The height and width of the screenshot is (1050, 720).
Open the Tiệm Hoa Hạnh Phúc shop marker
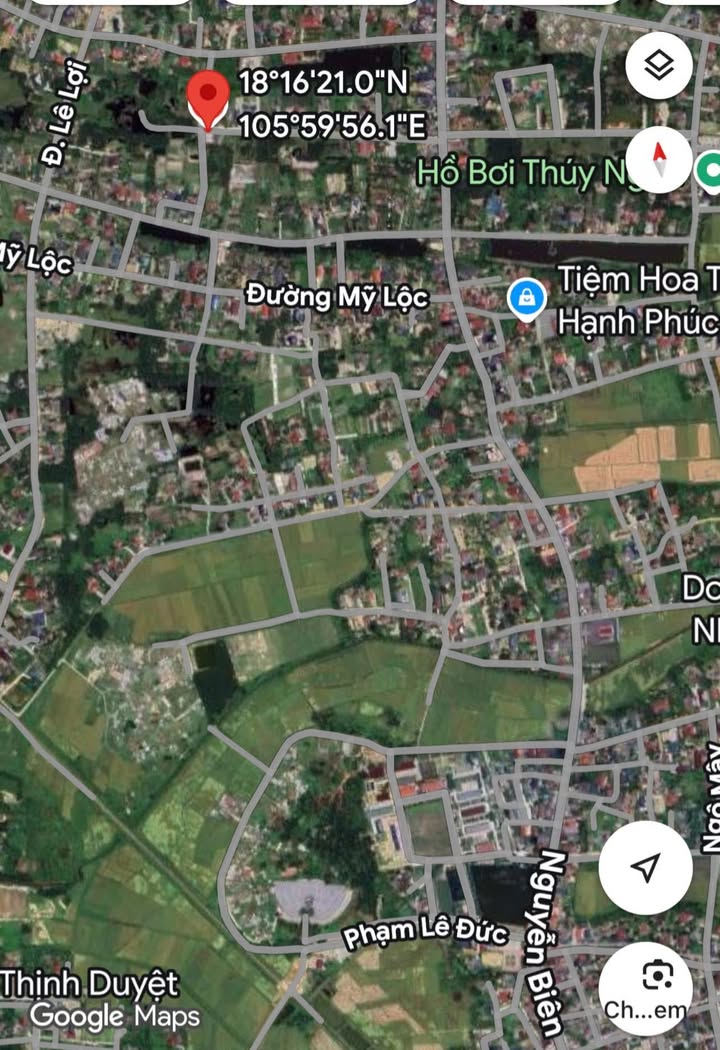[x=526, y=297]
